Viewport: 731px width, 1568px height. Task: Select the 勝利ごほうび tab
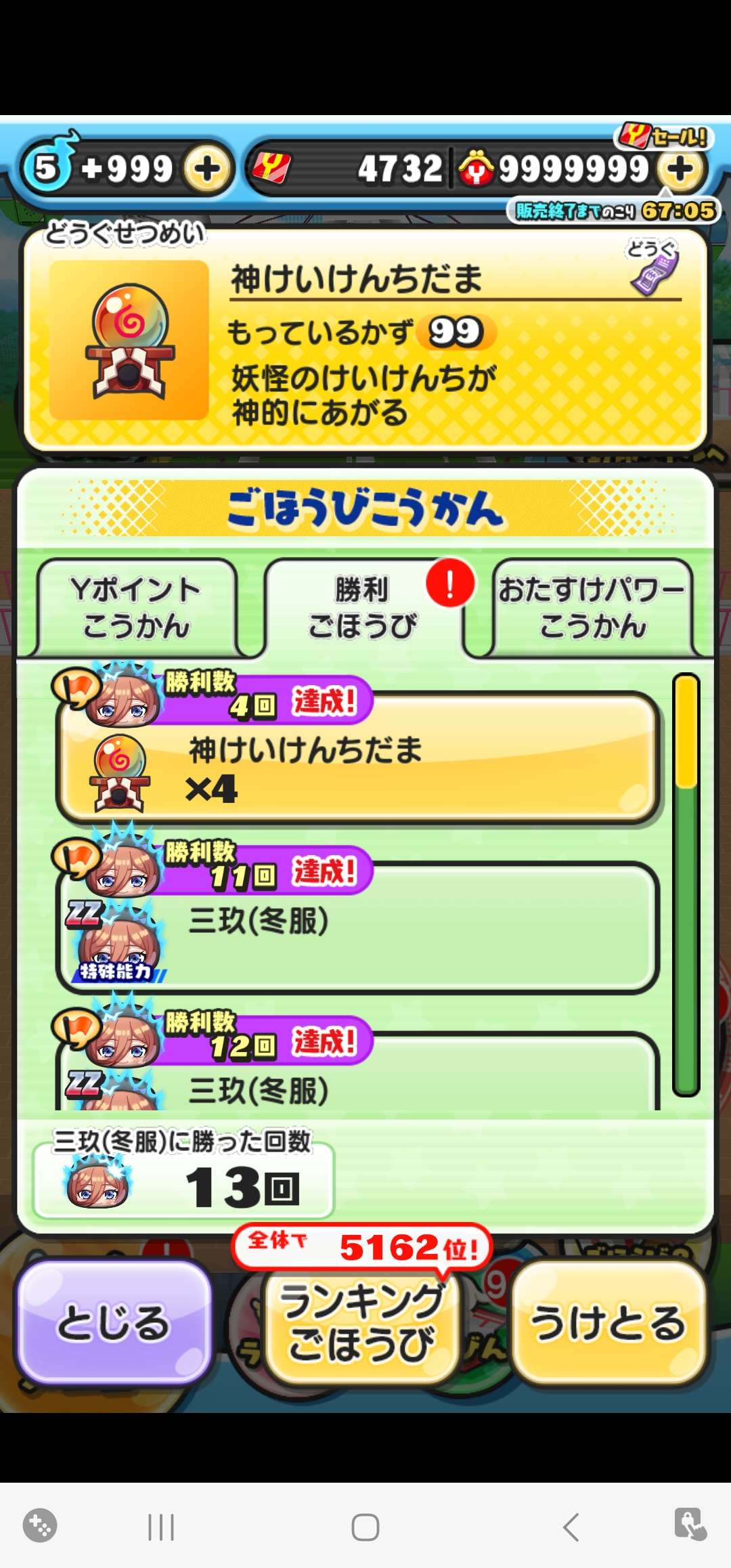tap(363, 607)
